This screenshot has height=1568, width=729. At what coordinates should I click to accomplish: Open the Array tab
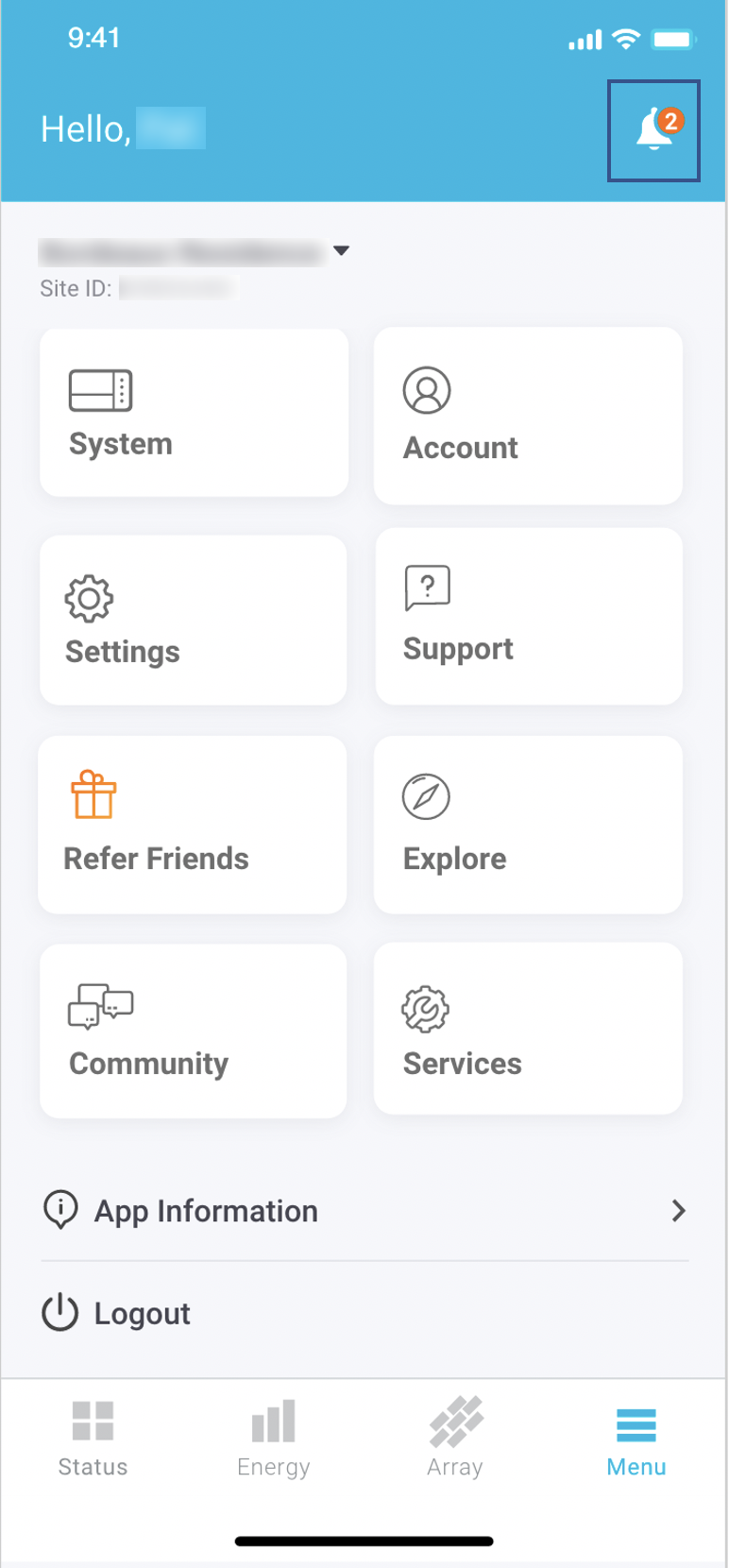coord(455,1436)
